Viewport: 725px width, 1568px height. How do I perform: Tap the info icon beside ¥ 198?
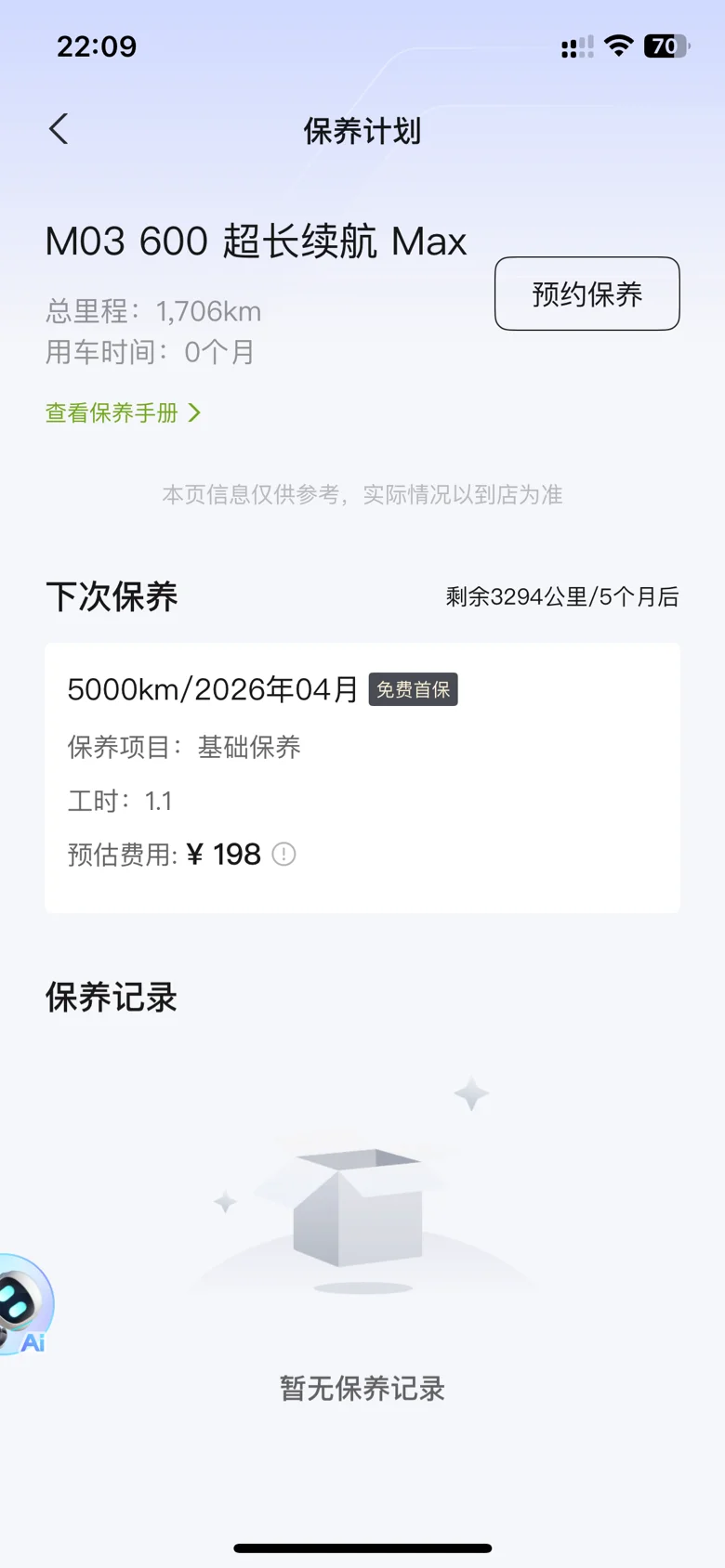pyautogui.click(x=283, y=855)
